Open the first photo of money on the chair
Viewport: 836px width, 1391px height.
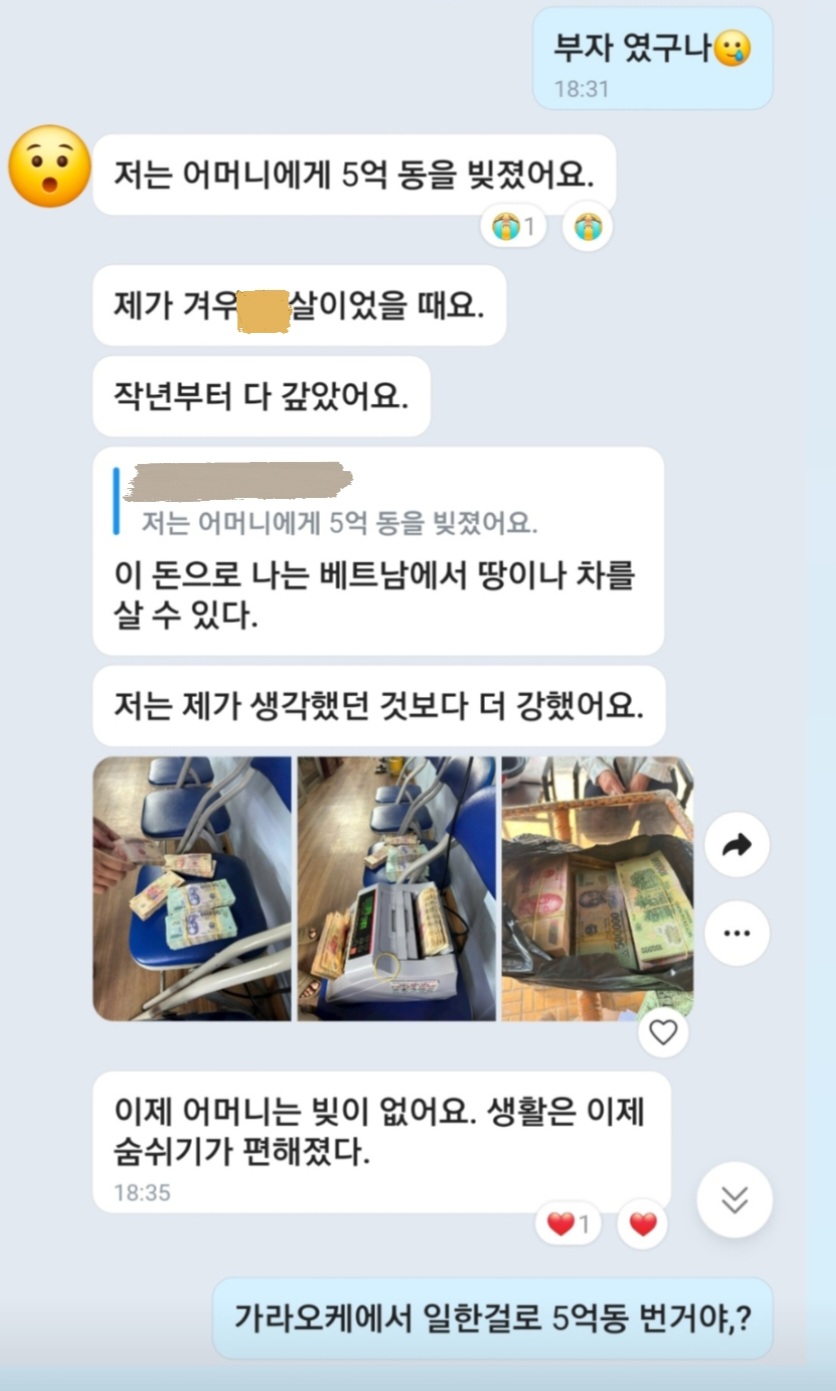tap(192, 888)
